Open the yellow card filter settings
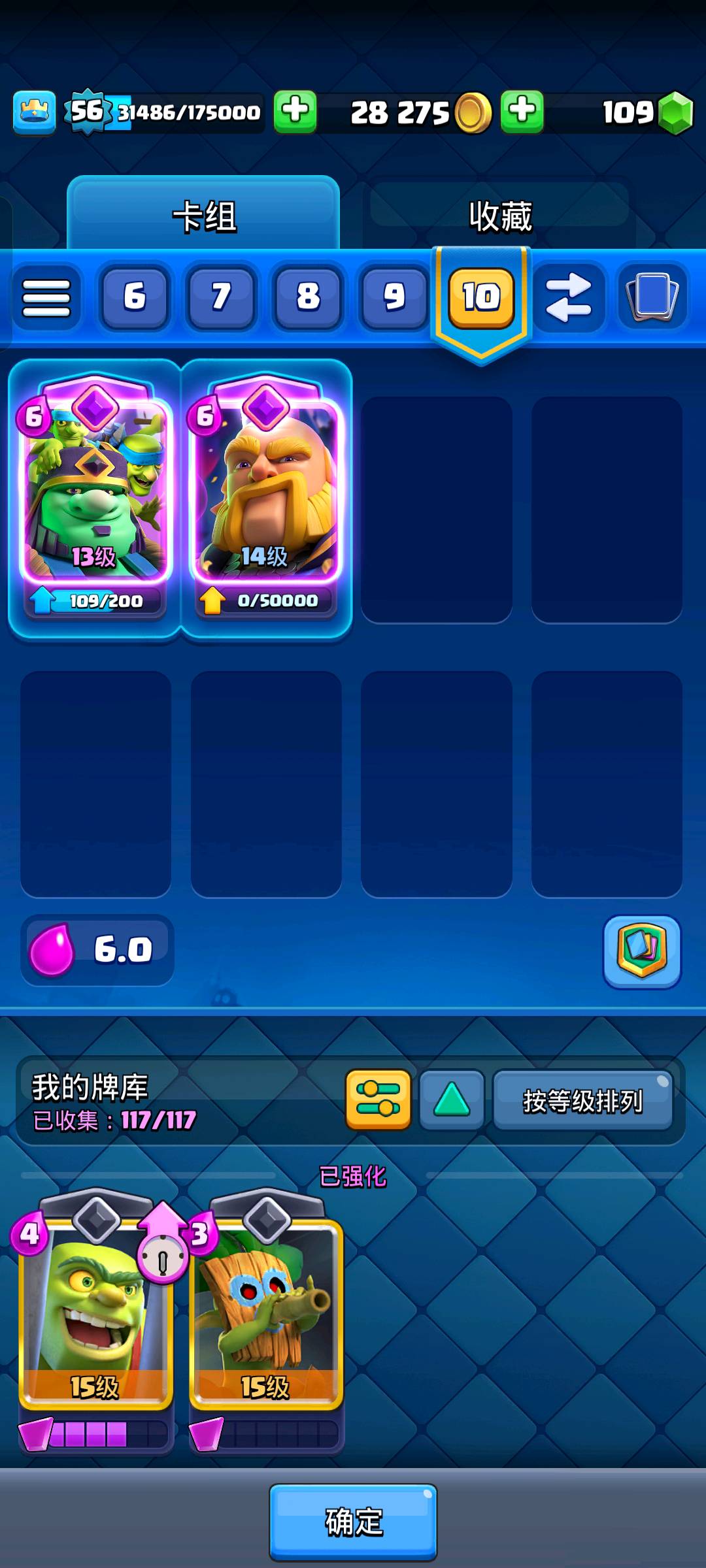The image size is (706, 1568). tap(378, 1100)
